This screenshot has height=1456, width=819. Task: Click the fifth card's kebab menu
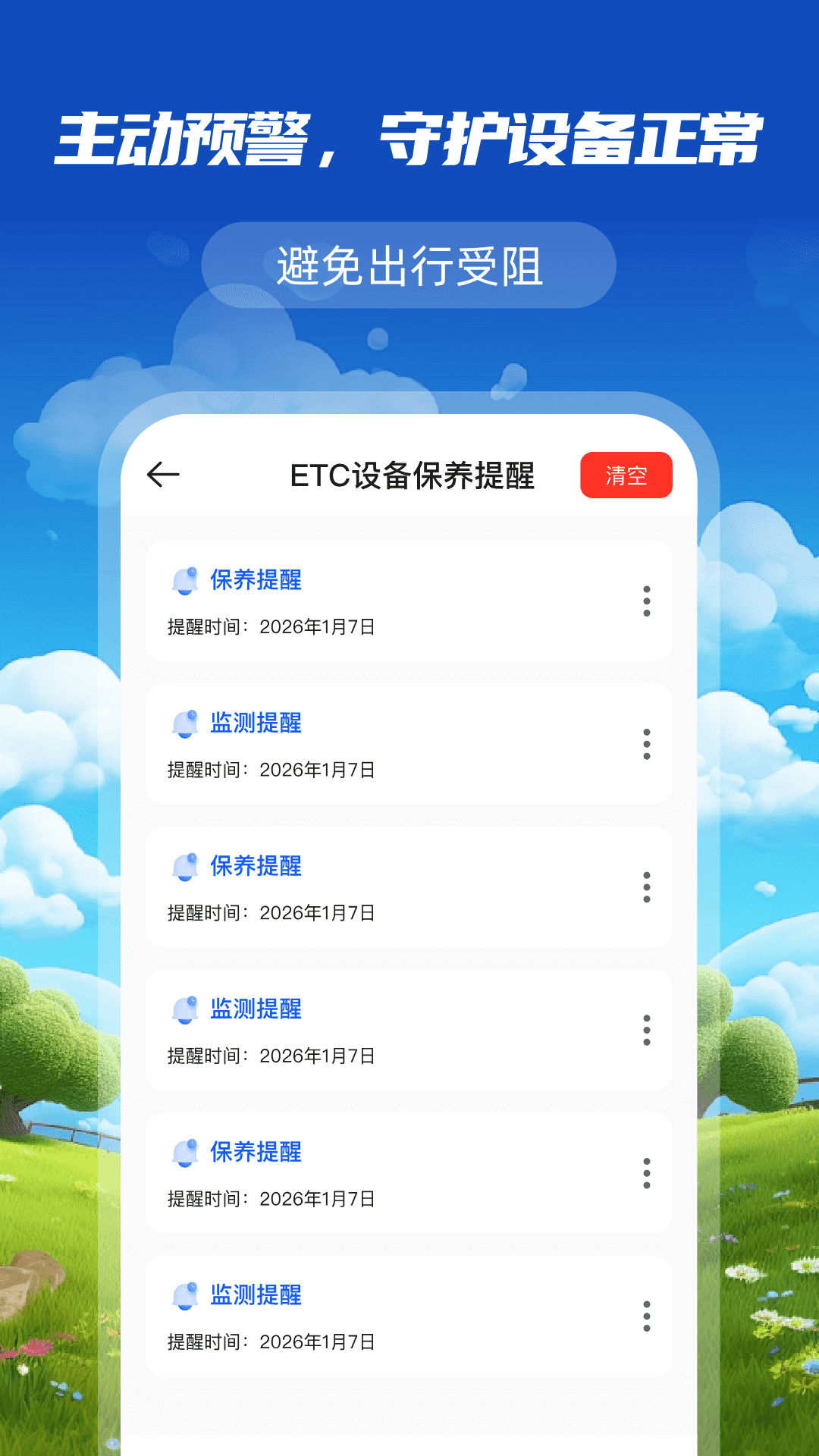click(647, 1173)
